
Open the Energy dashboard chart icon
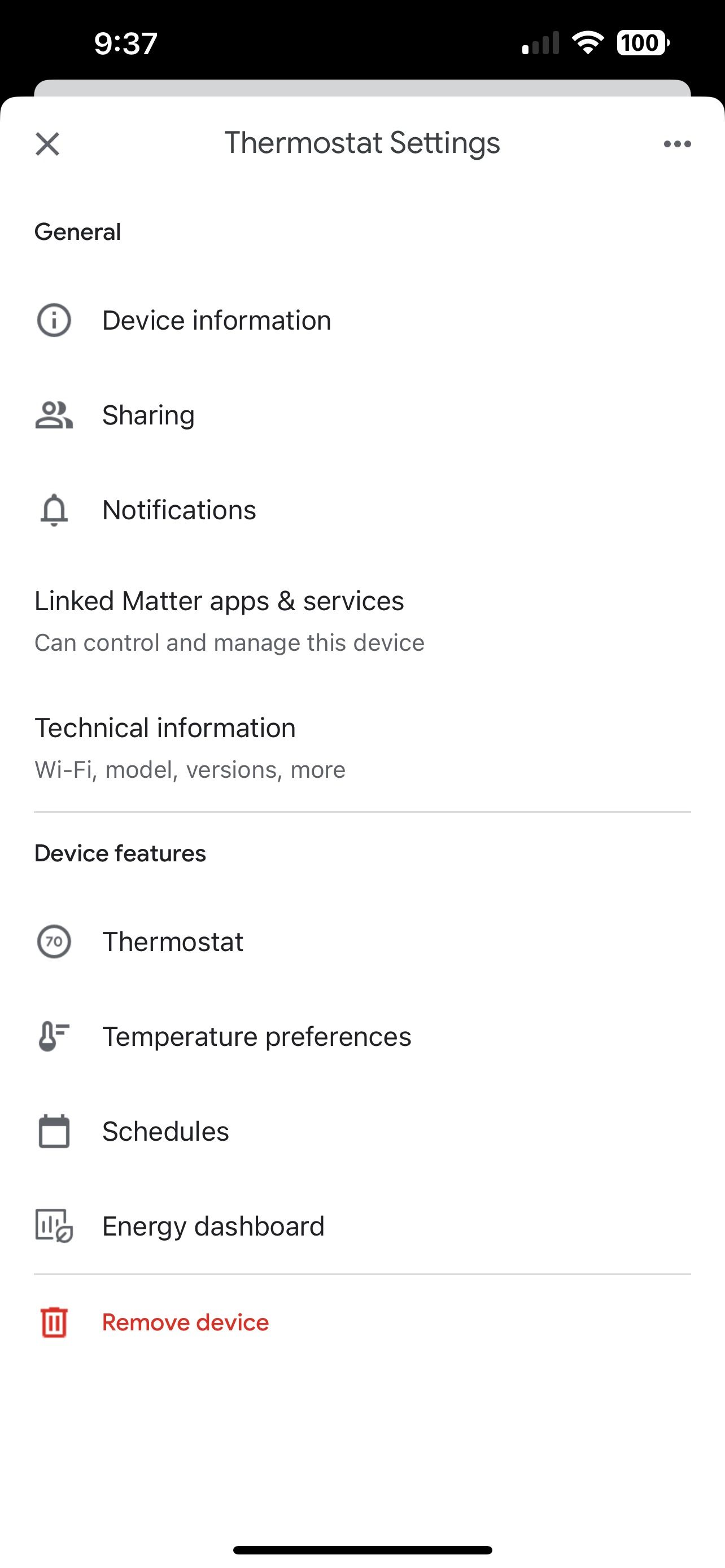tap(54, 1226)
